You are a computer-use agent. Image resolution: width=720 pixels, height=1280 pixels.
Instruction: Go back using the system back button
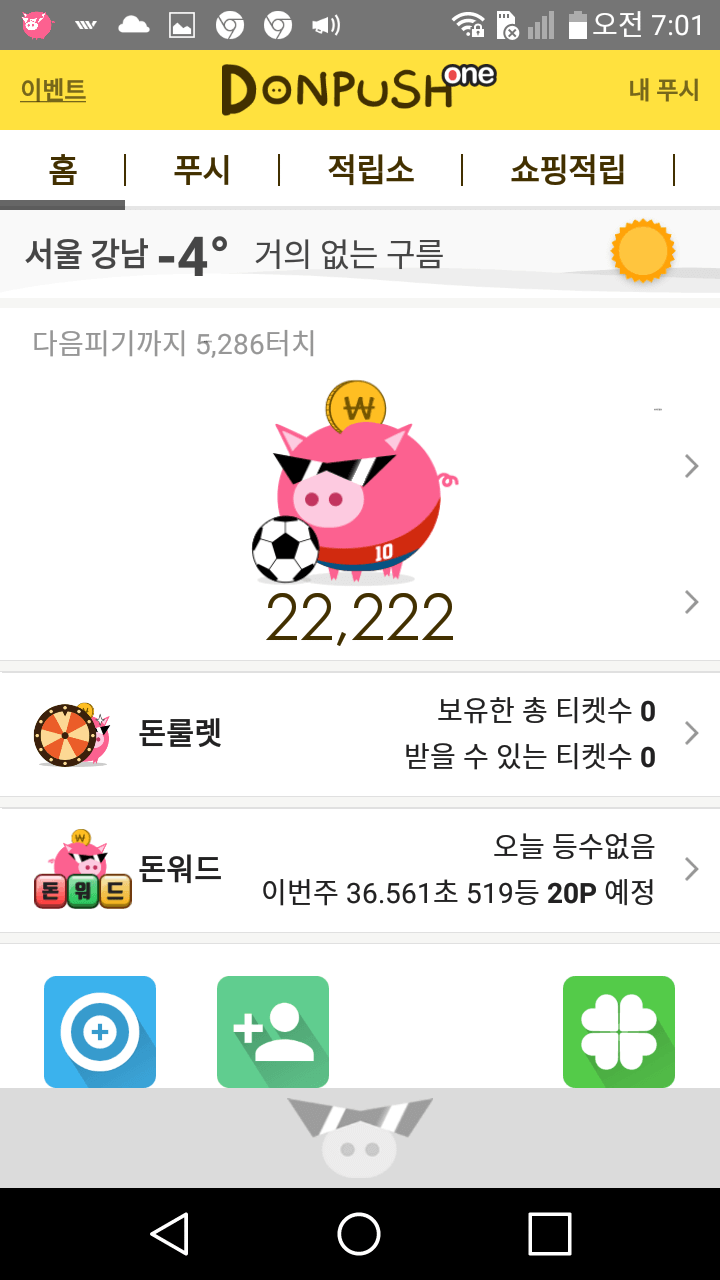[x=169, y=1234]
